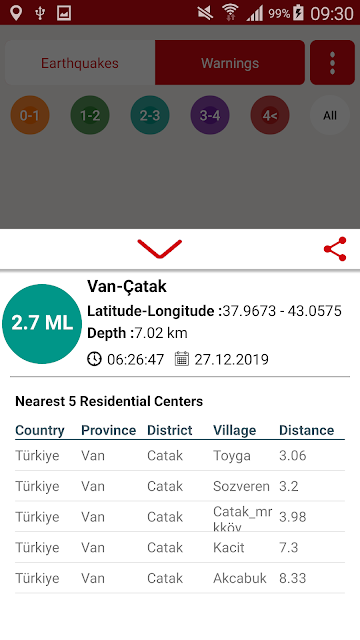Filter by magnitude 2-3
360x640 pixels.
tap(150, 116)
